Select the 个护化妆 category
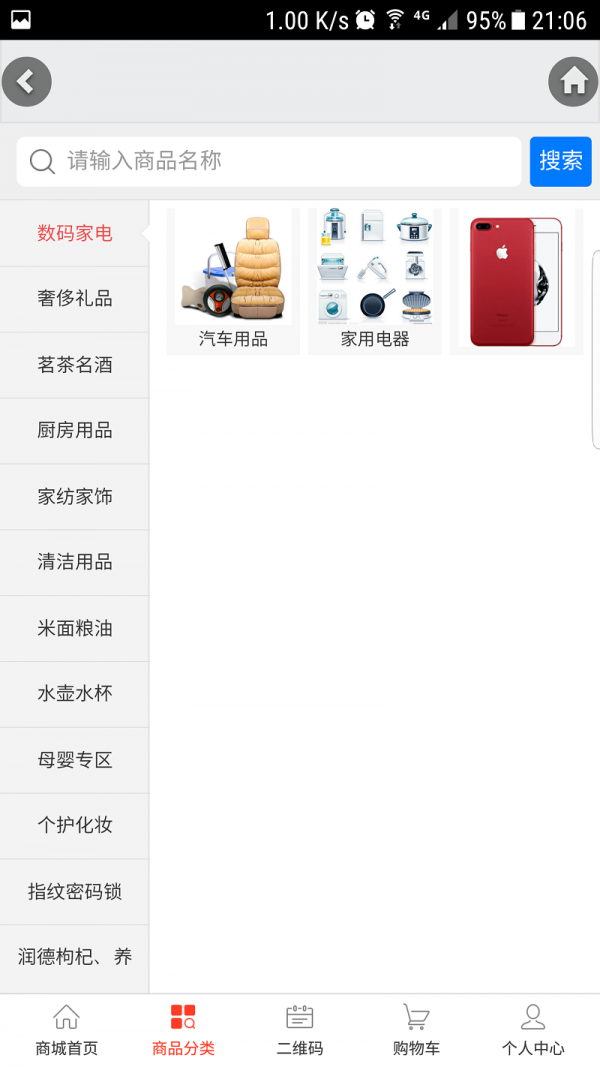 [75, 826]
